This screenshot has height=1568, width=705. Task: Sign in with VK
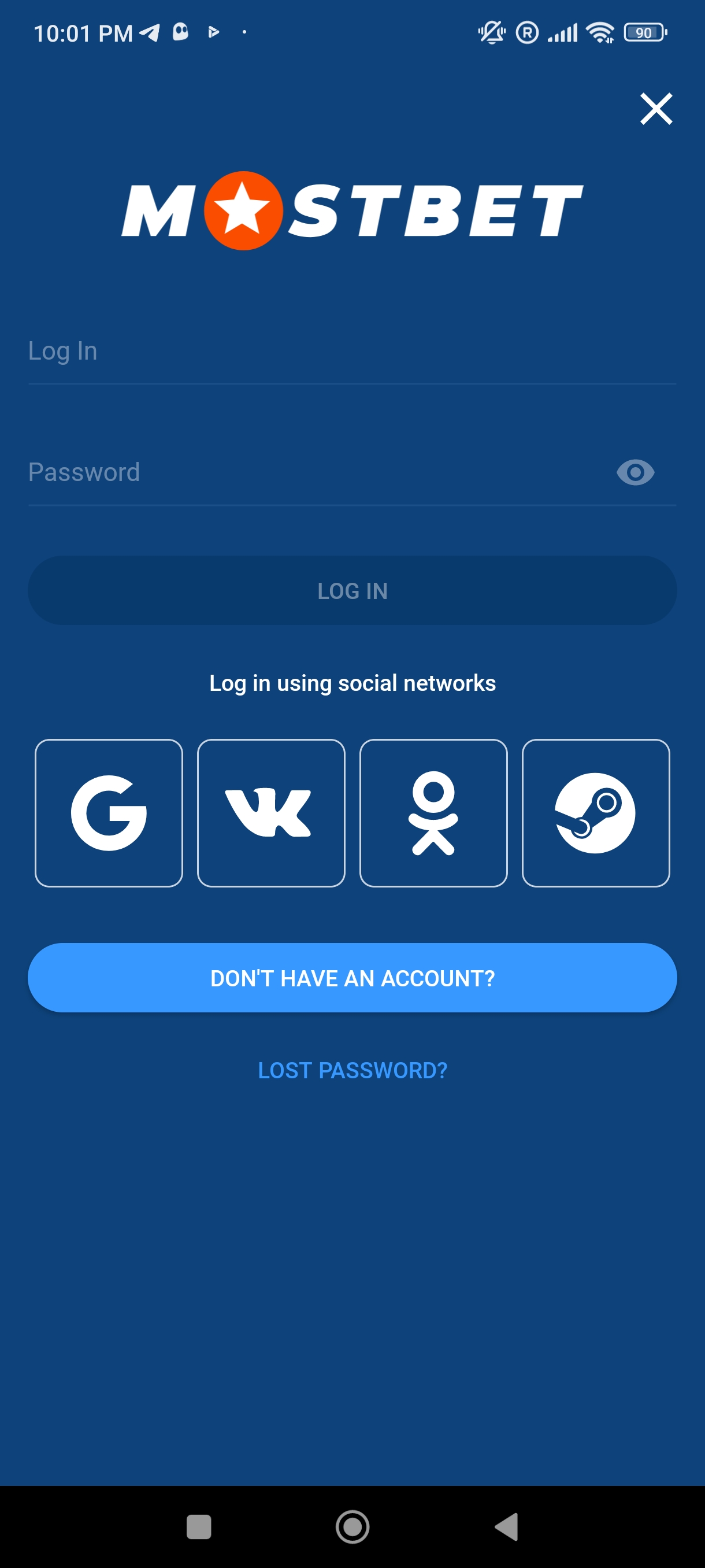[x=270, y=812]
